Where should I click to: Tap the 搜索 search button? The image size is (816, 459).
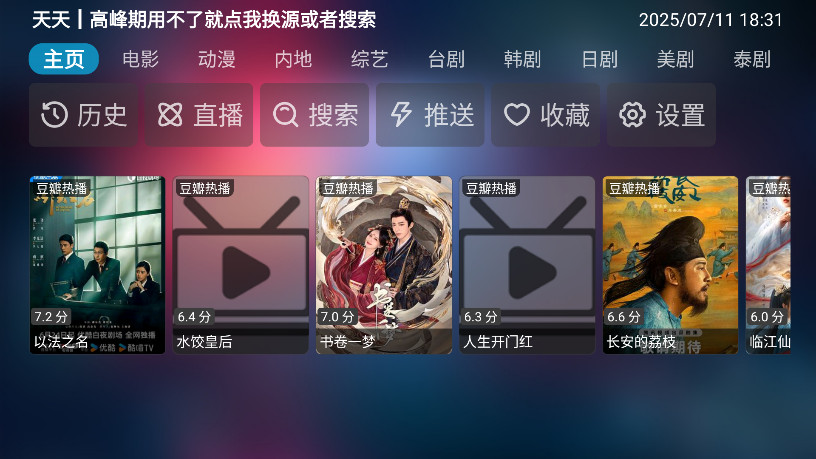tap(315, 115)
